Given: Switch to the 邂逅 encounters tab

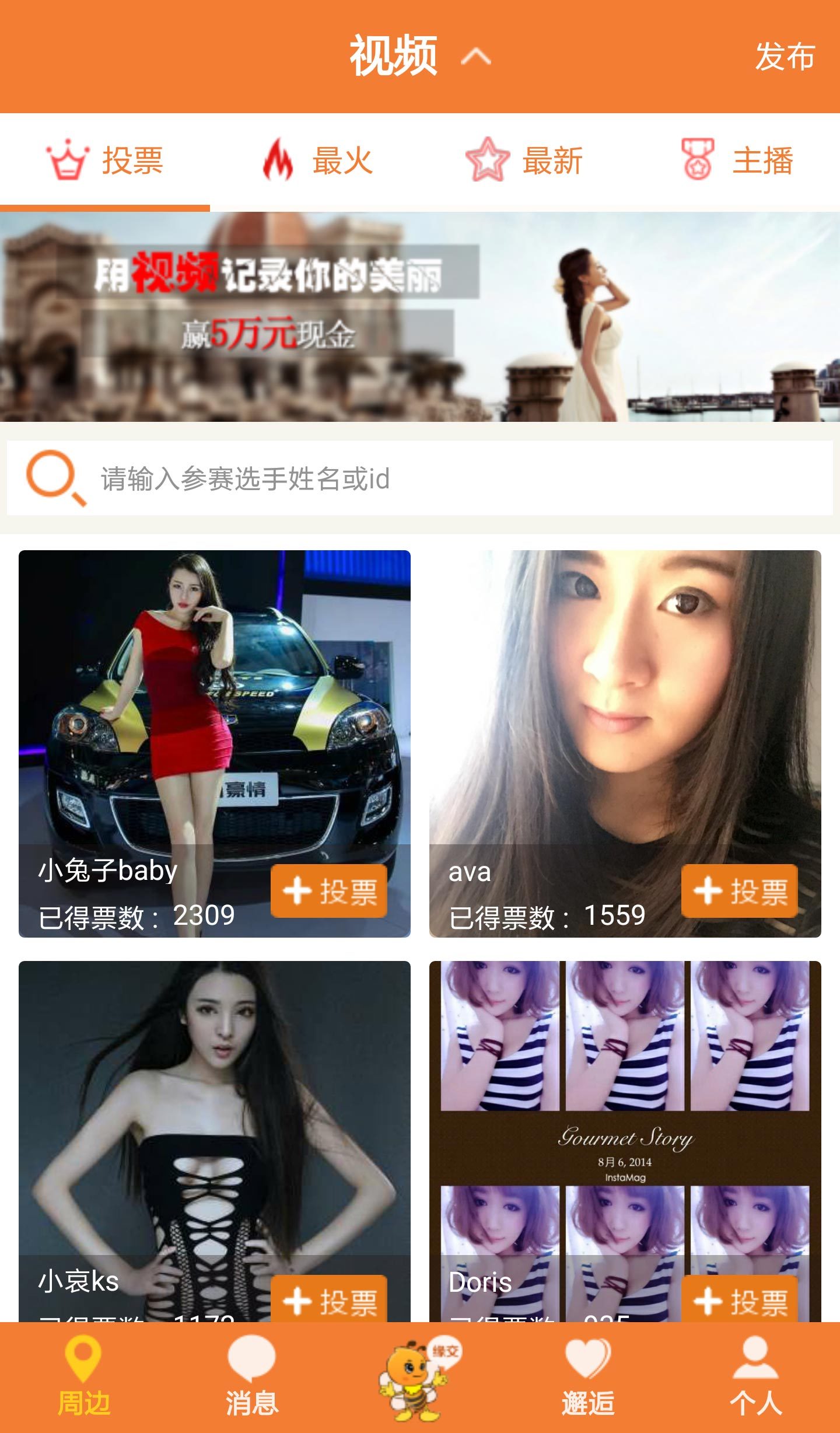Looking at the screenshot, I should click(x=588, y=1377).
